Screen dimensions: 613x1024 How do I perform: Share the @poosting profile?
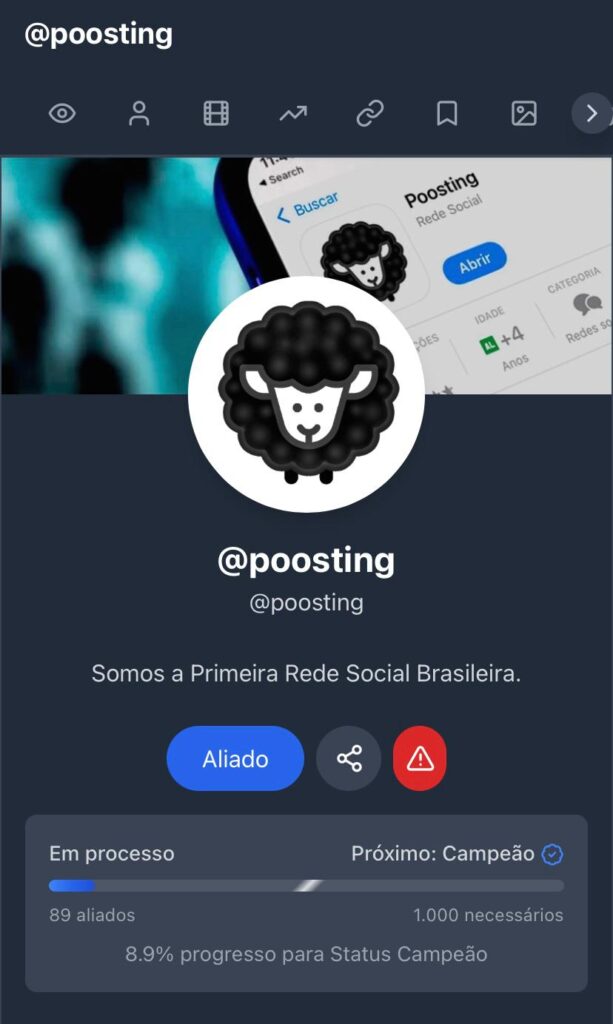[x=349, y=759]
